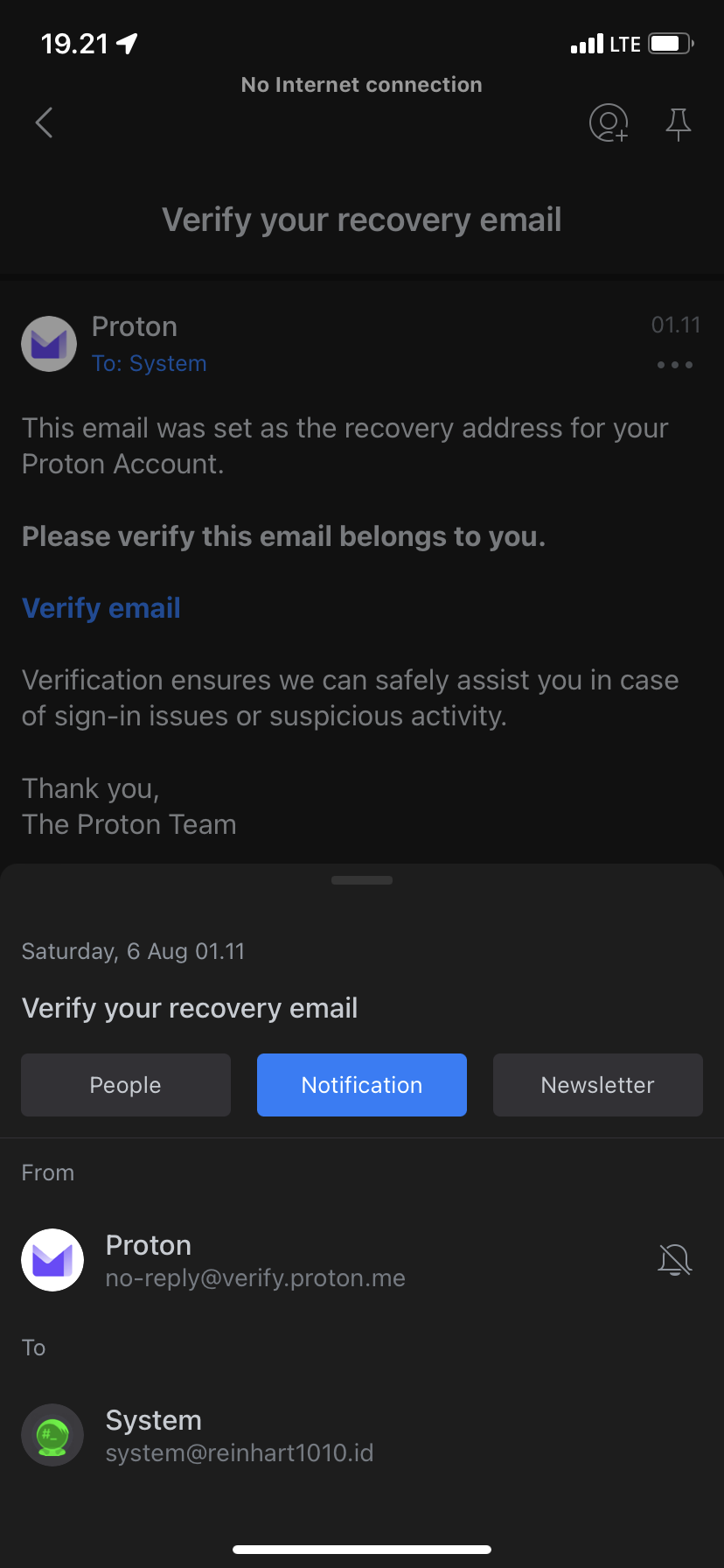
Task: Tap the To: System recipient link
Action: coord(150,363)
